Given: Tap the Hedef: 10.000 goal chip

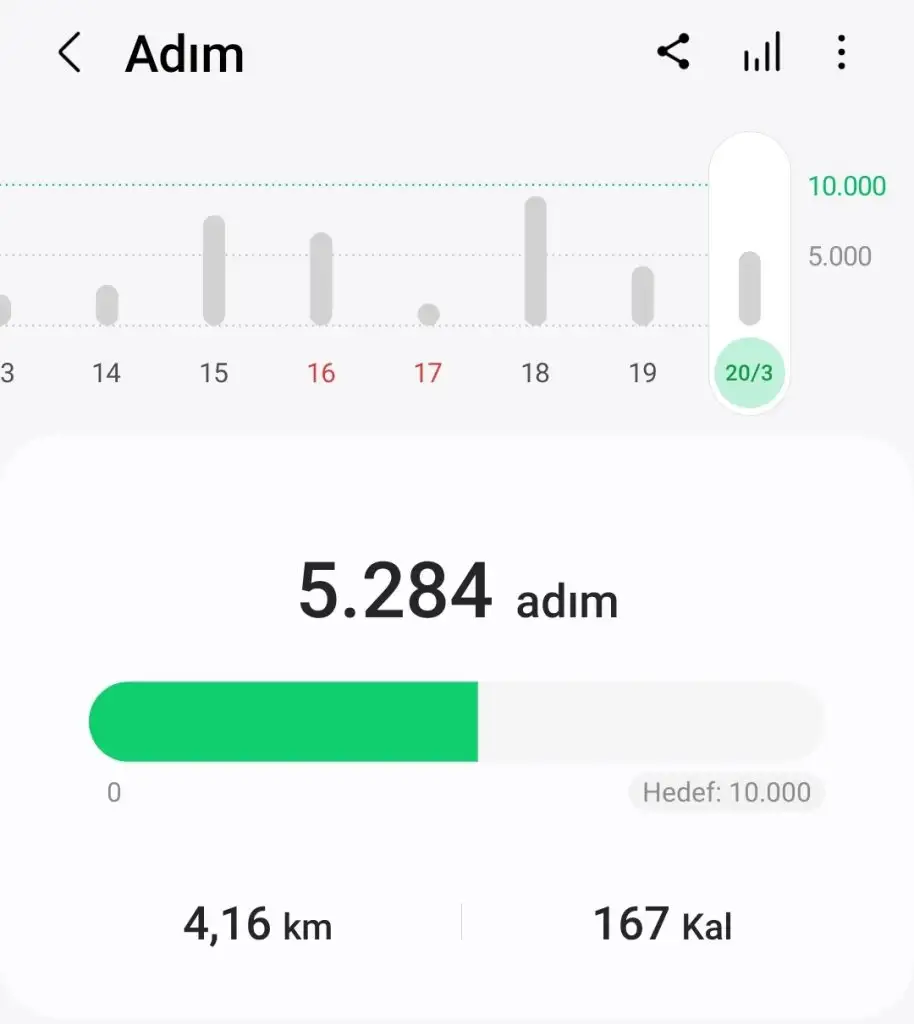Looking at the screenshot, I should (726, 793).
